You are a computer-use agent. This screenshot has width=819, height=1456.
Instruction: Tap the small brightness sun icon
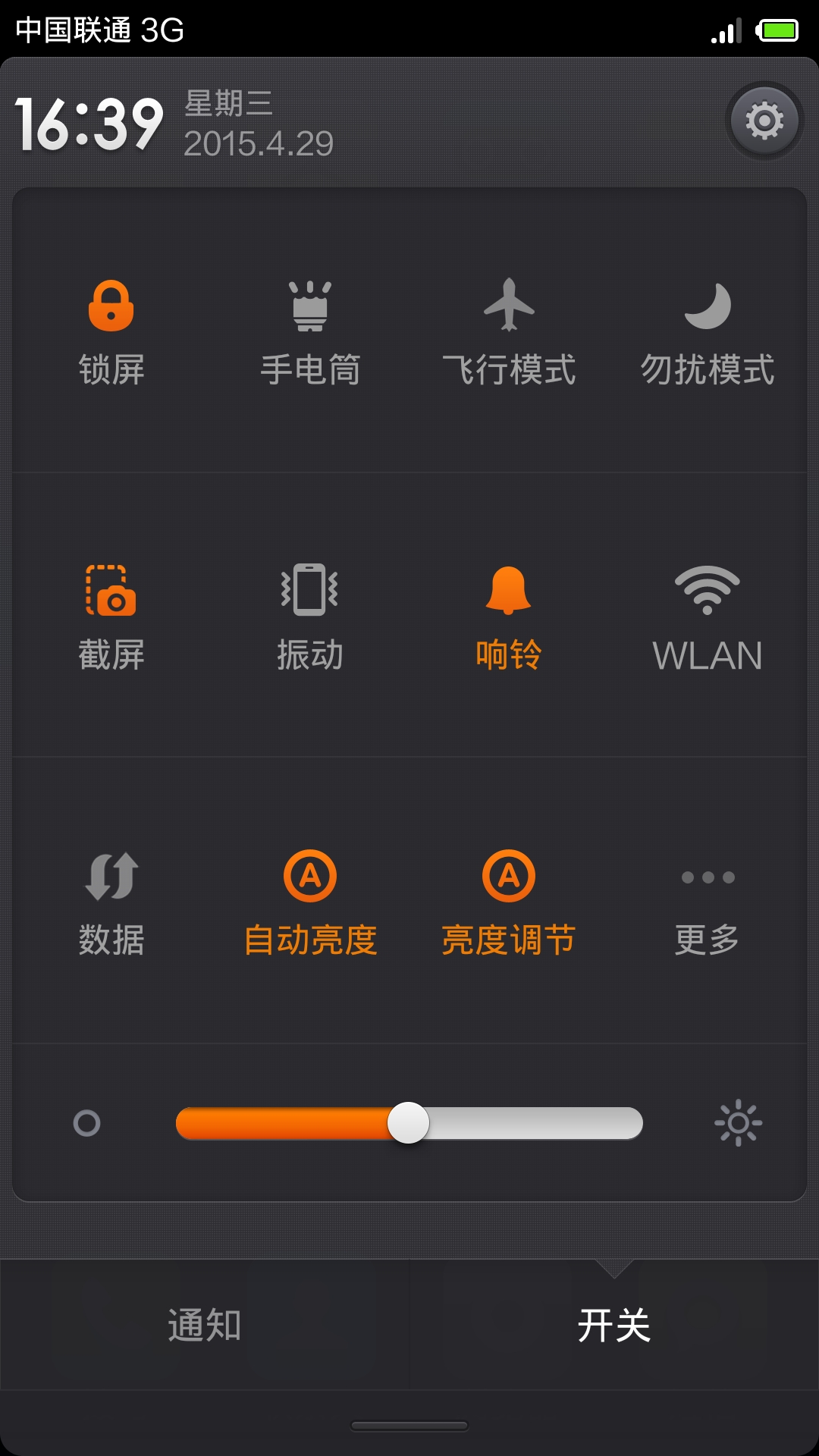pos(737,1124)
